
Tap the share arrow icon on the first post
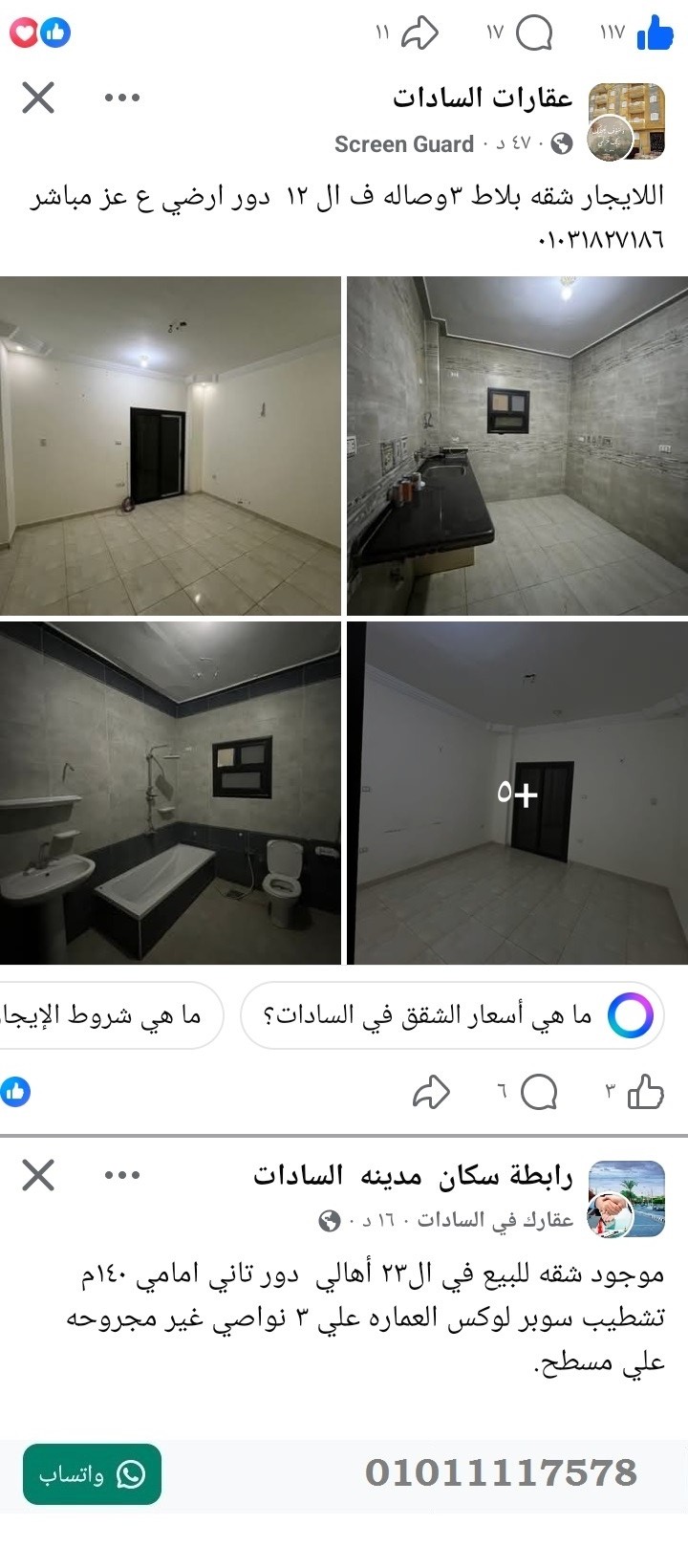(x=420, y=33)
